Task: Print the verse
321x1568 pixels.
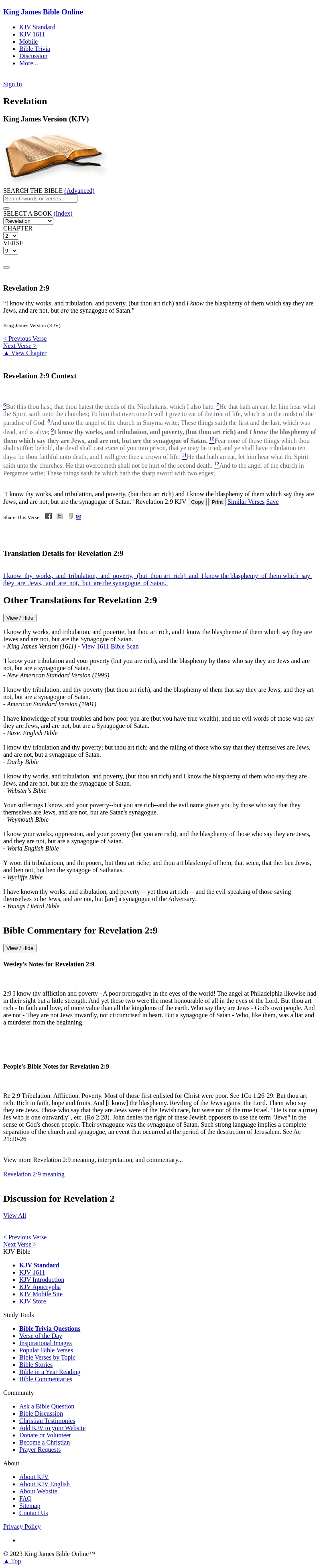Action: pyautogui.click(x=217, y=502)
